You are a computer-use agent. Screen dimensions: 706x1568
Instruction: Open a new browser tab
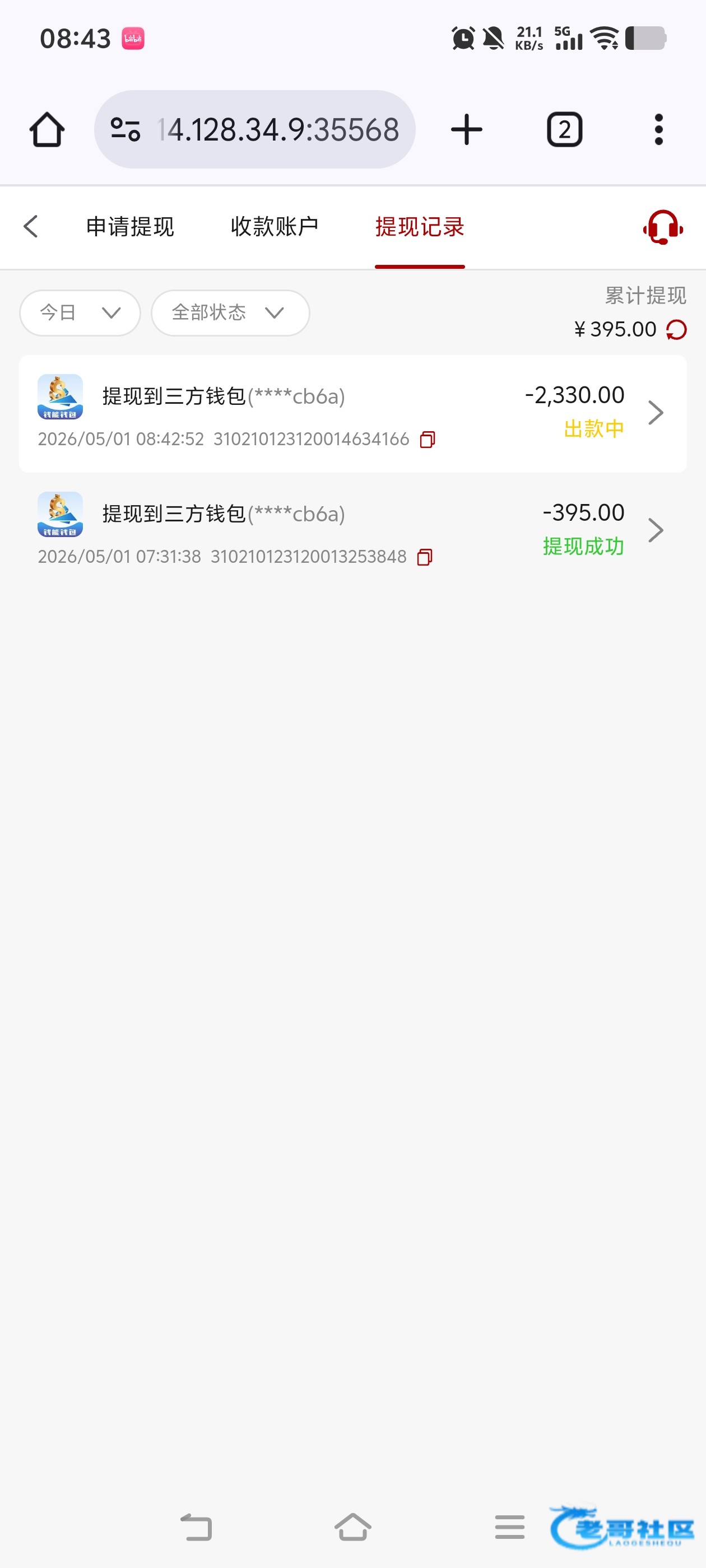[x=467, y=130]
